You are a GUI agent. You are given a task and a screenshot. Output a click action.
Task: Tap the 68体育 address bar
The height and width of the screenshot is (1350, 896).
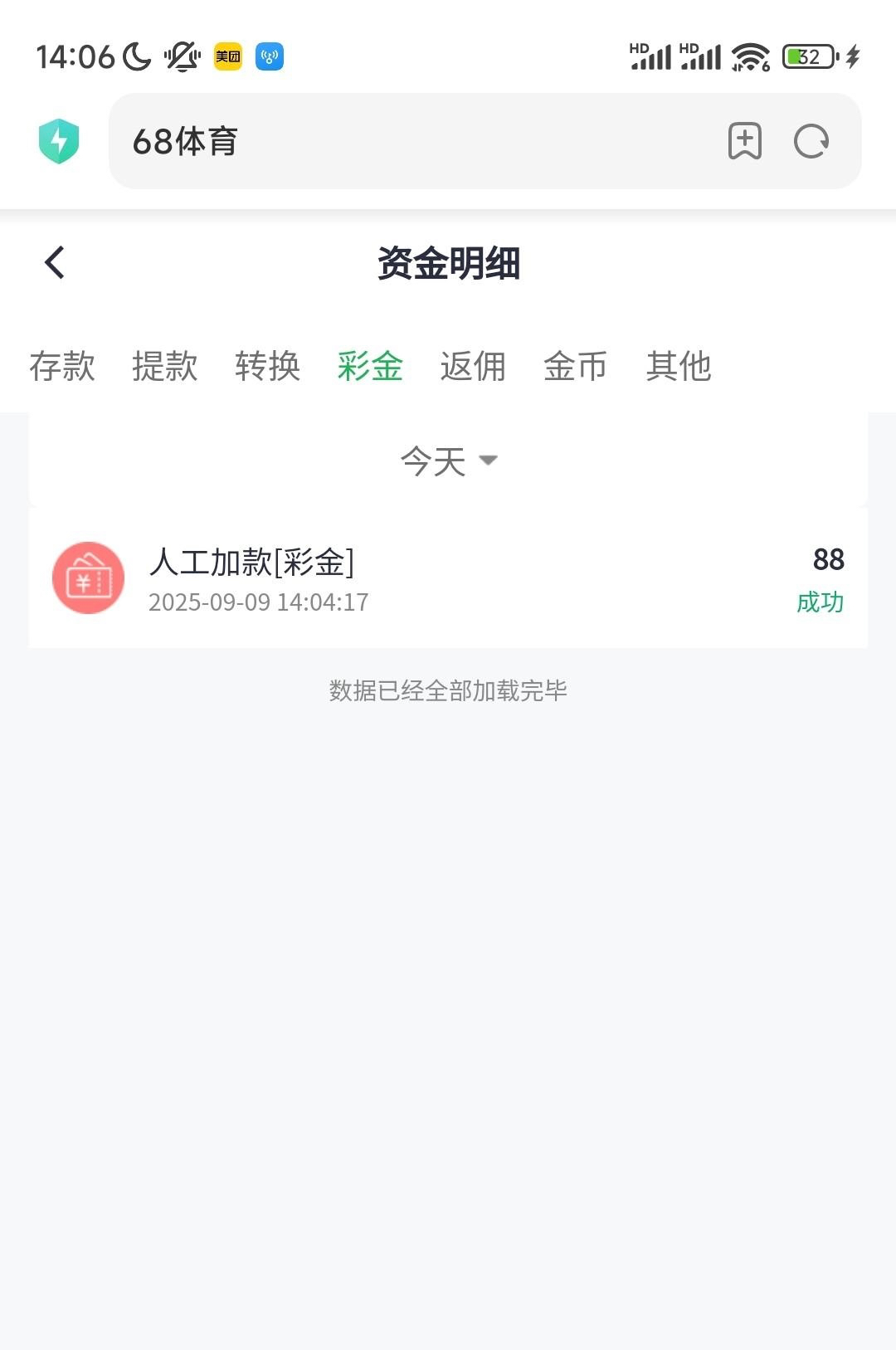(x=415, y=141)
